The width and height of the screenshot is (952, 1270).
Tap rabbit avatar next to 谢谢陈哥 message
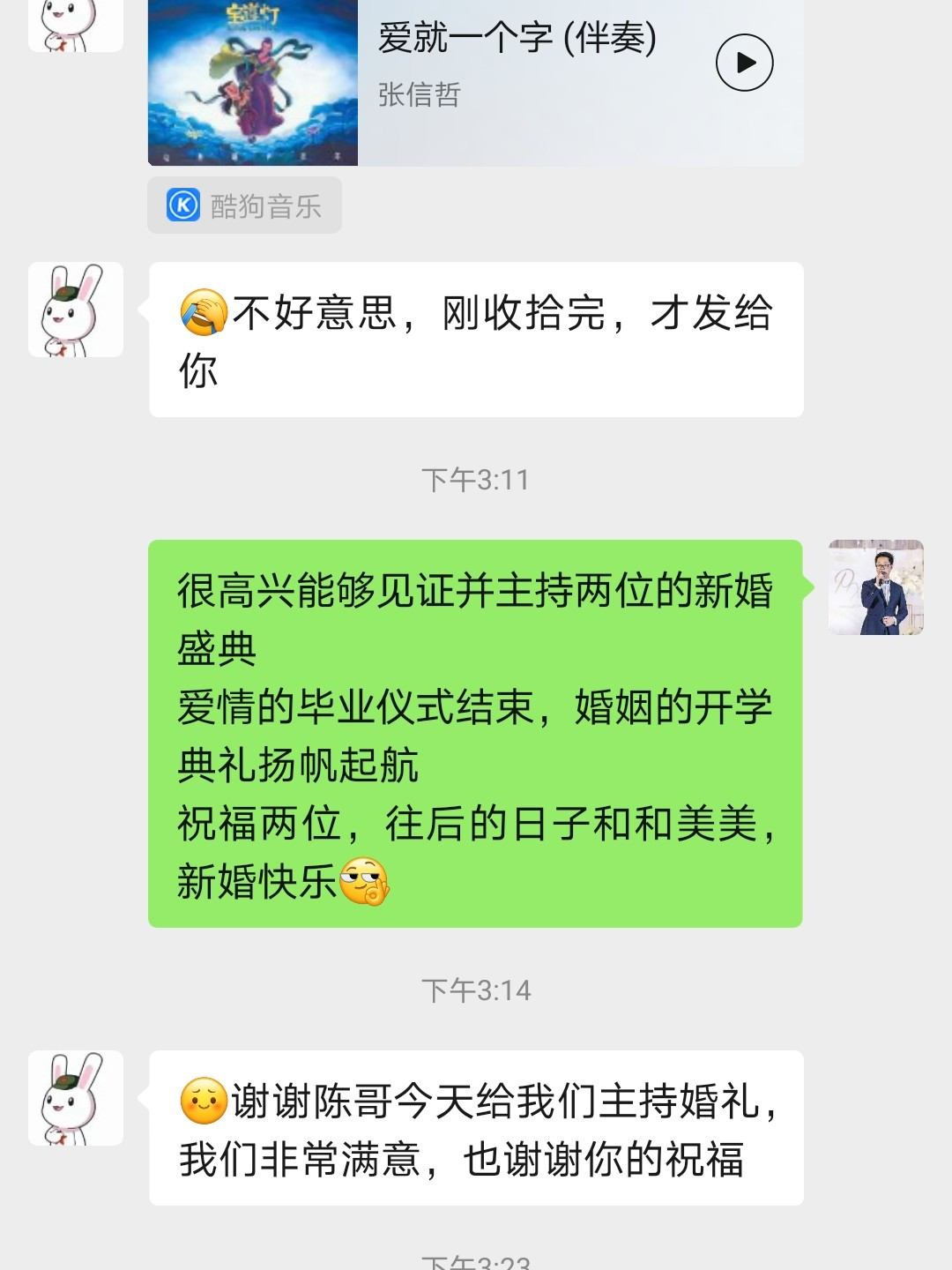pyautogui.click(x=76, y=1098)
